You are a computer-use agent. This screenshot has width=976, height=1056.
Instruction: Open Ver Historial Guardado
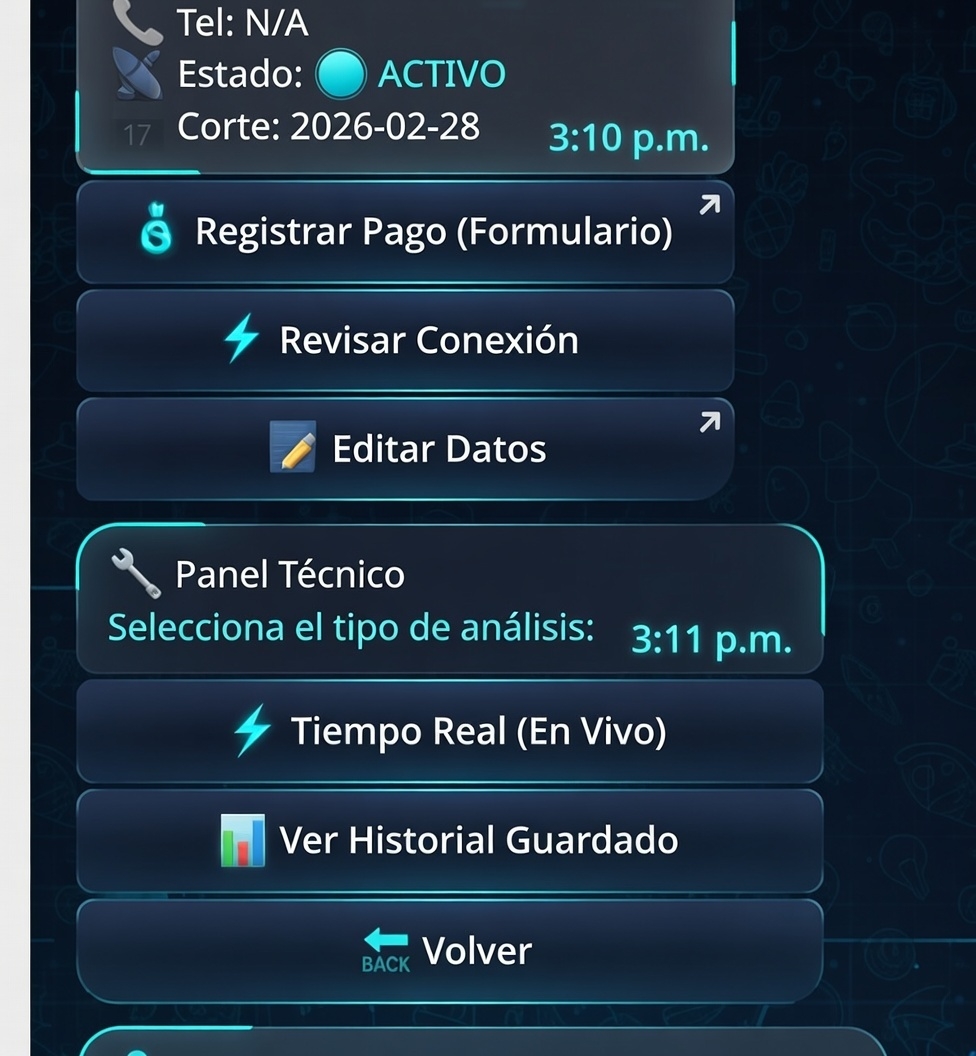click(x=450, y=840)
